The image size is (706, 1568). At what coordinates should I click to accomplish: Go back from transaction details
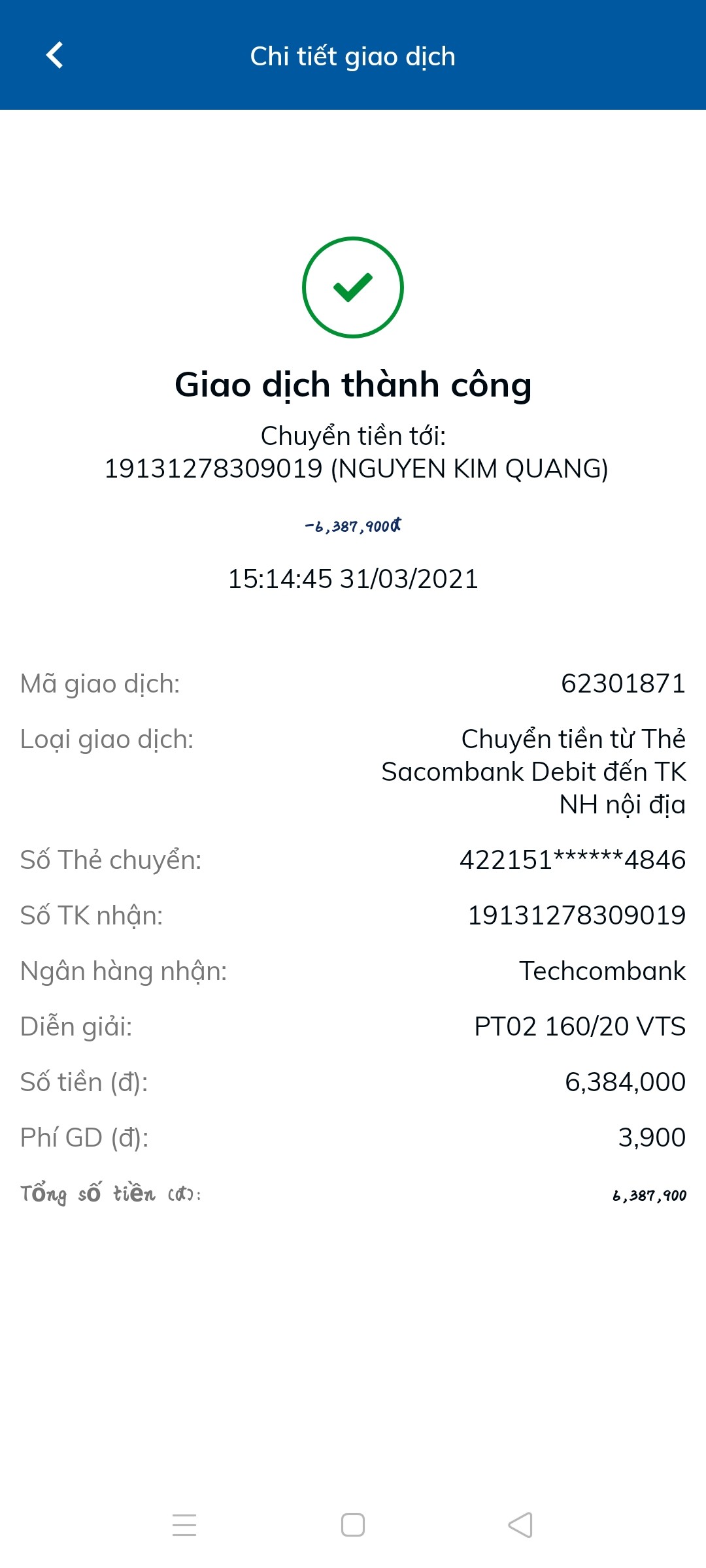tap(55, 56)
